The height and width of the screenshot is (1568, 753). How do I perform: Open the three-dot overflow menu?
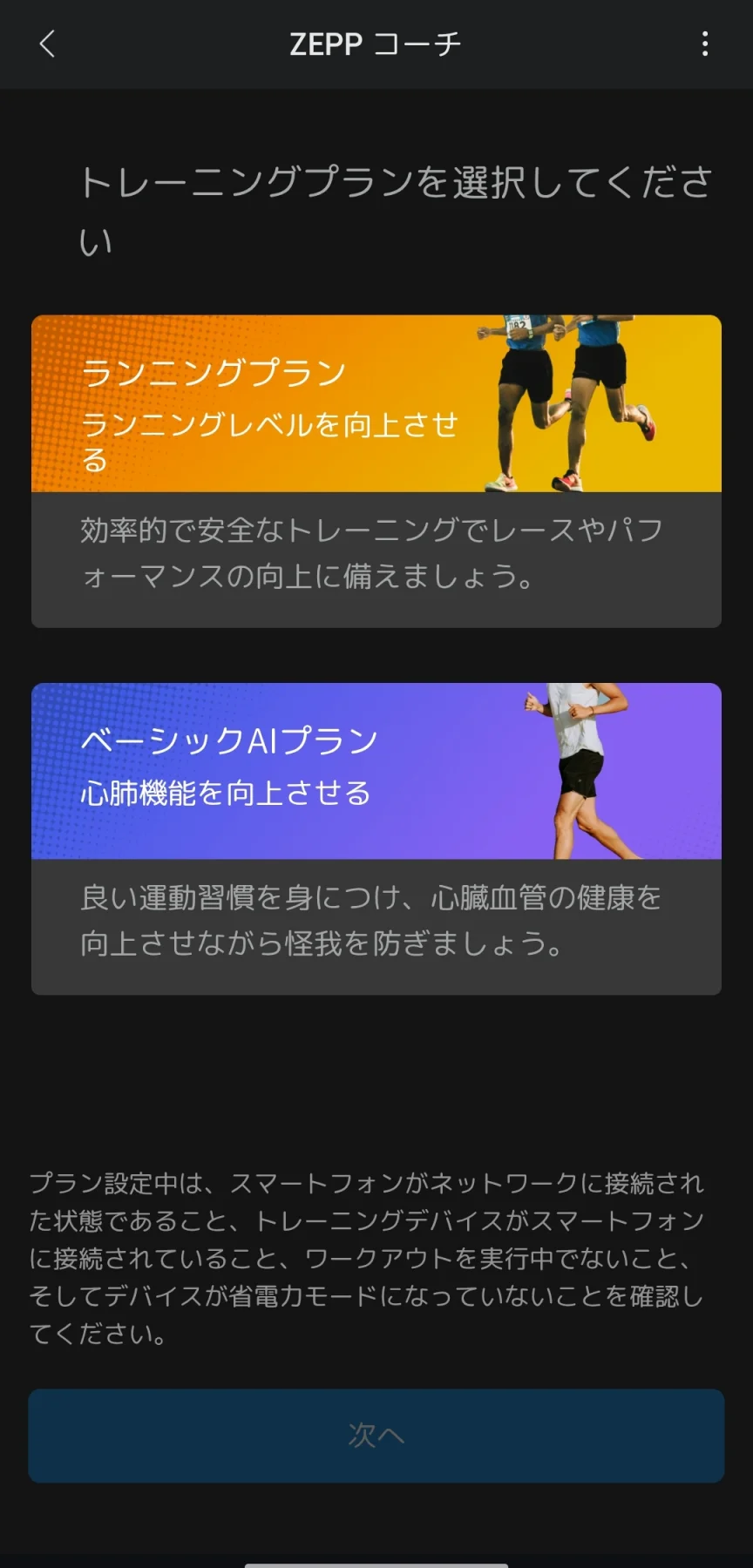[x=704, y=44]
